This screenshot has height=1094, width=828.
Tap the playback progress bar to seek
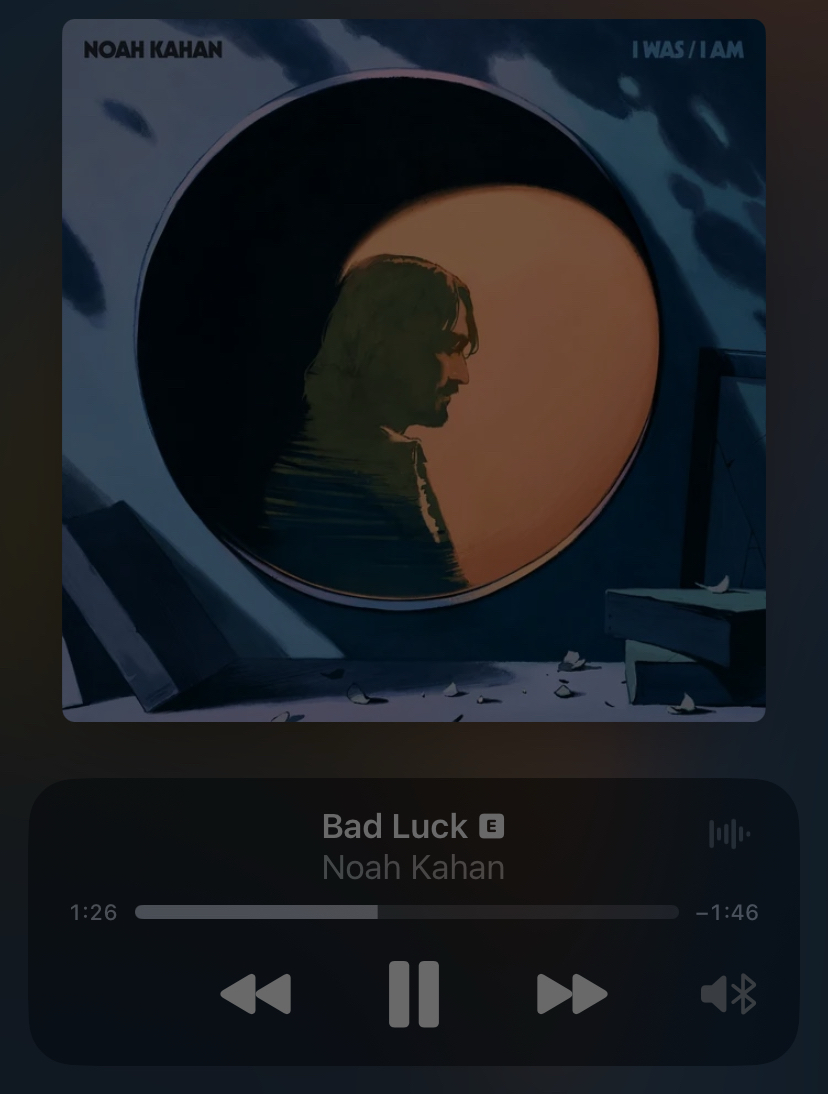pyautogui.click(x=406, y=912)
